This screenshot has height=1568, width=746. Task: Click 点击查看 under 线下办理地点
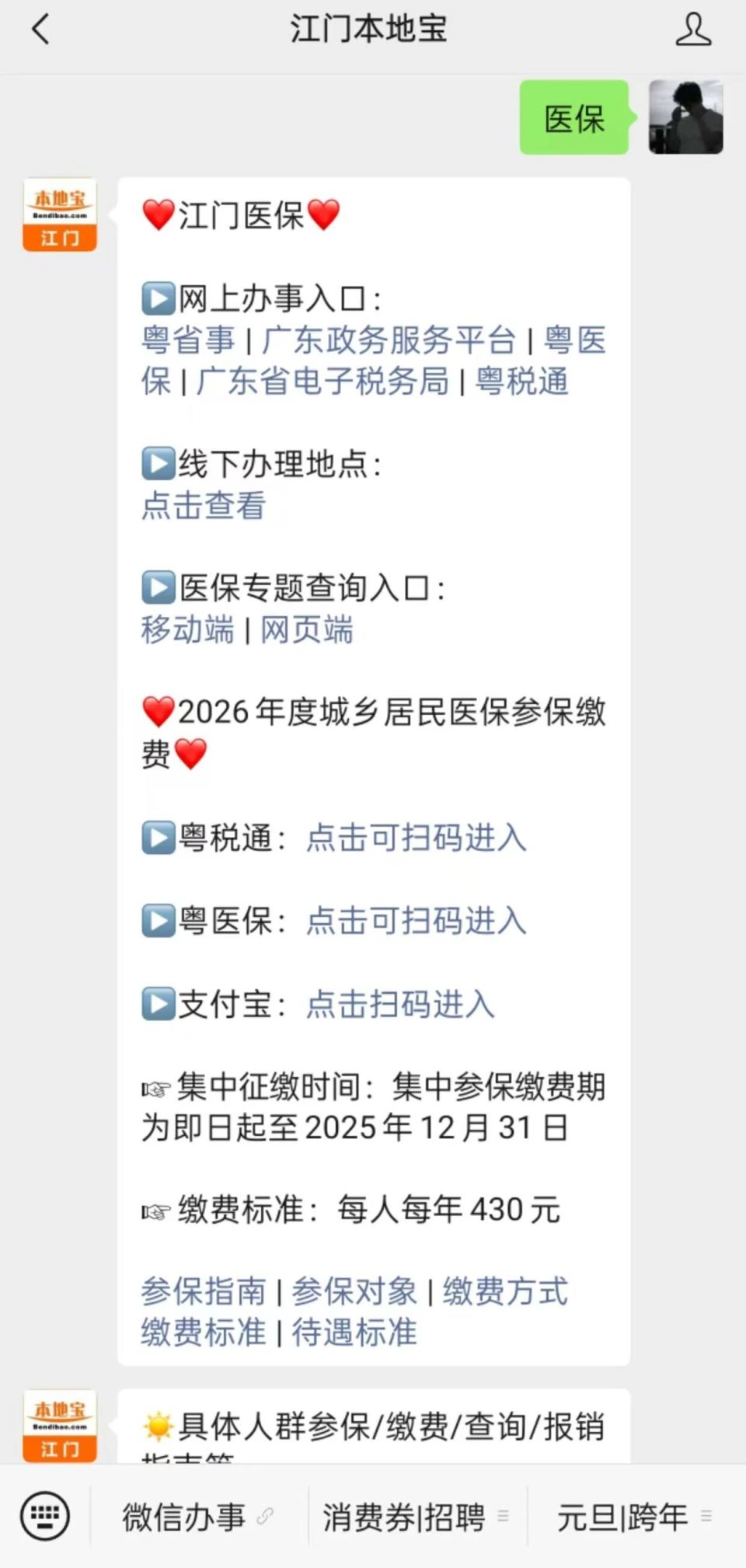pos(203,506)
